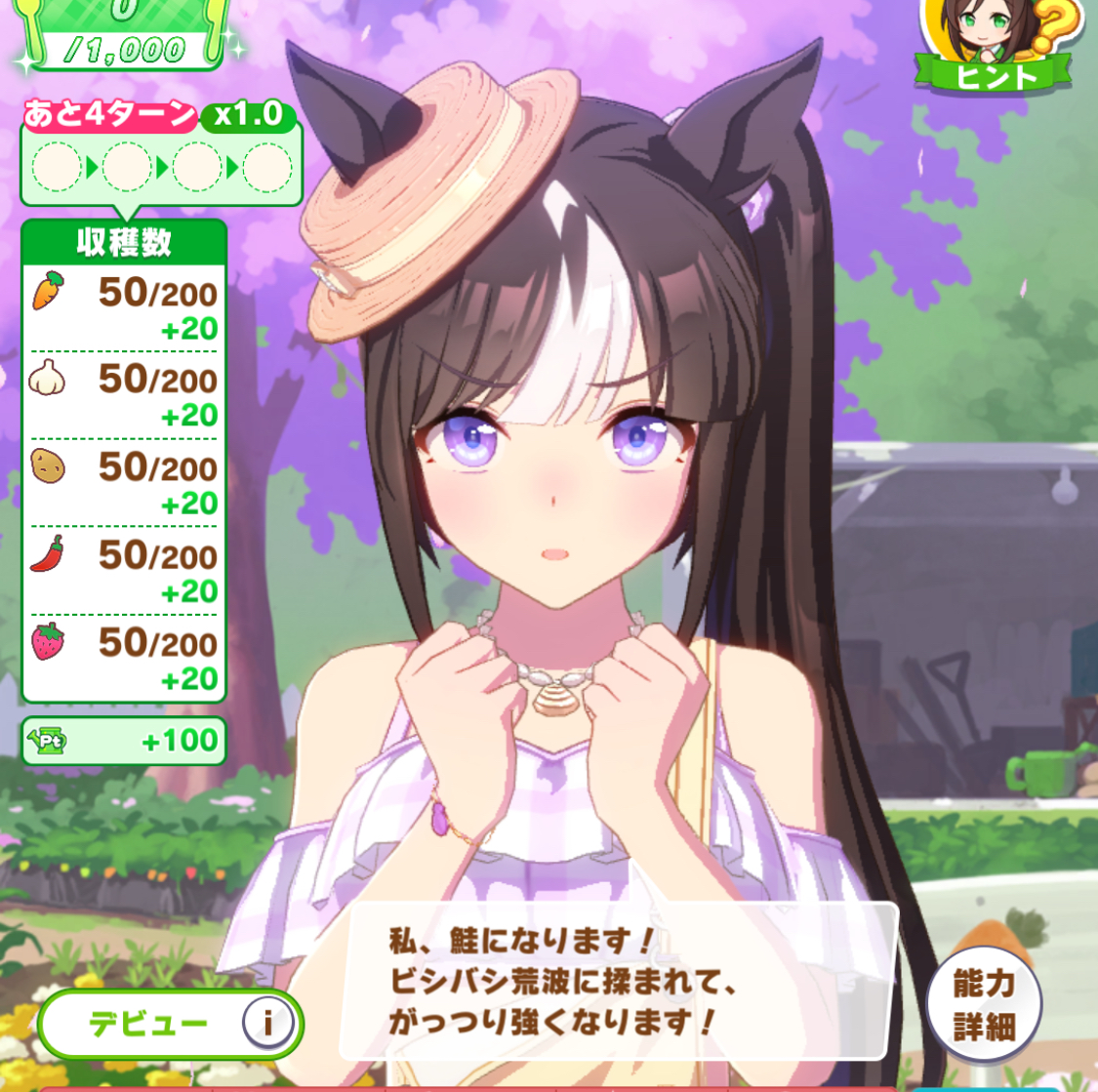Advance the character dialogue box
The image size is (1098, 1092).
pos(619,981)
